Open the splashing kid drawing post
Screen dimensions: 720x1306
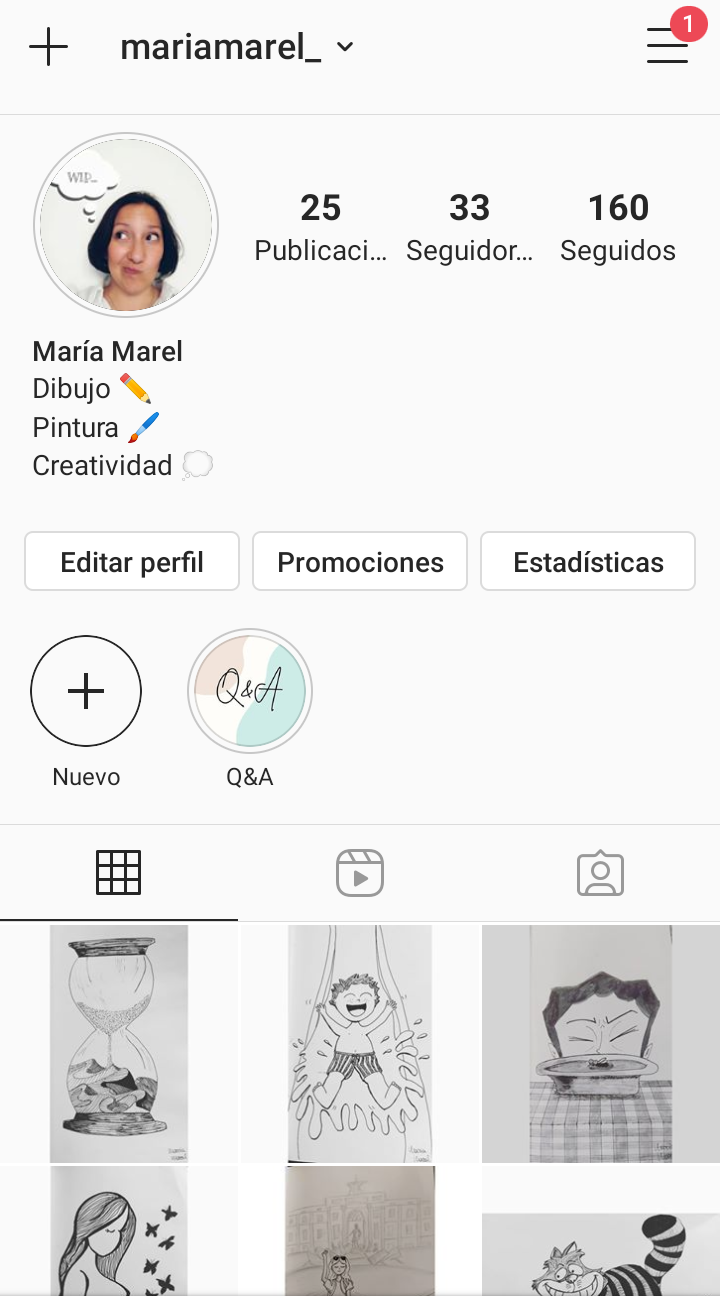pos(360,1043)
